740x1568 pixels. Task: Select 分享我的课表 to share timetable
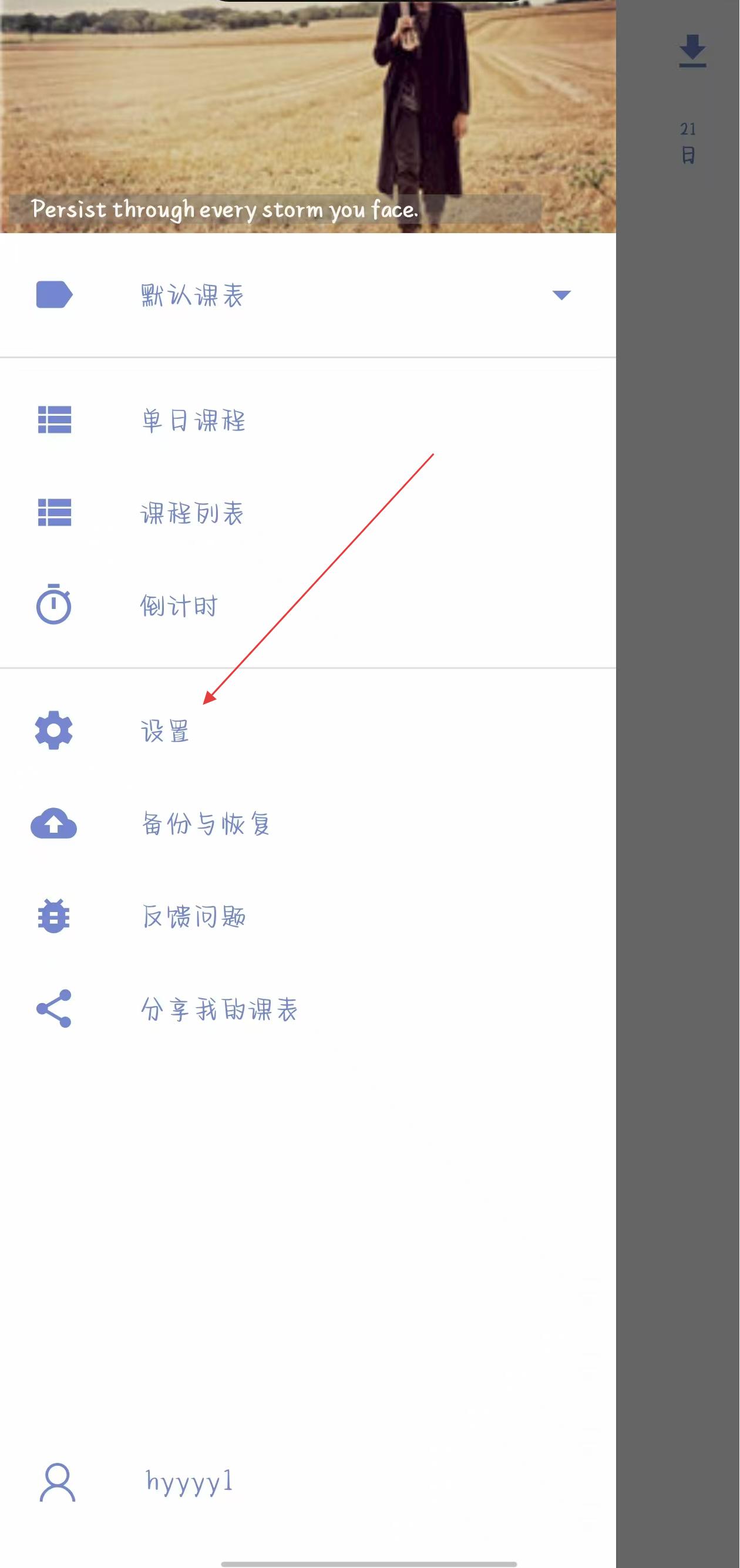click(218, 1010)
